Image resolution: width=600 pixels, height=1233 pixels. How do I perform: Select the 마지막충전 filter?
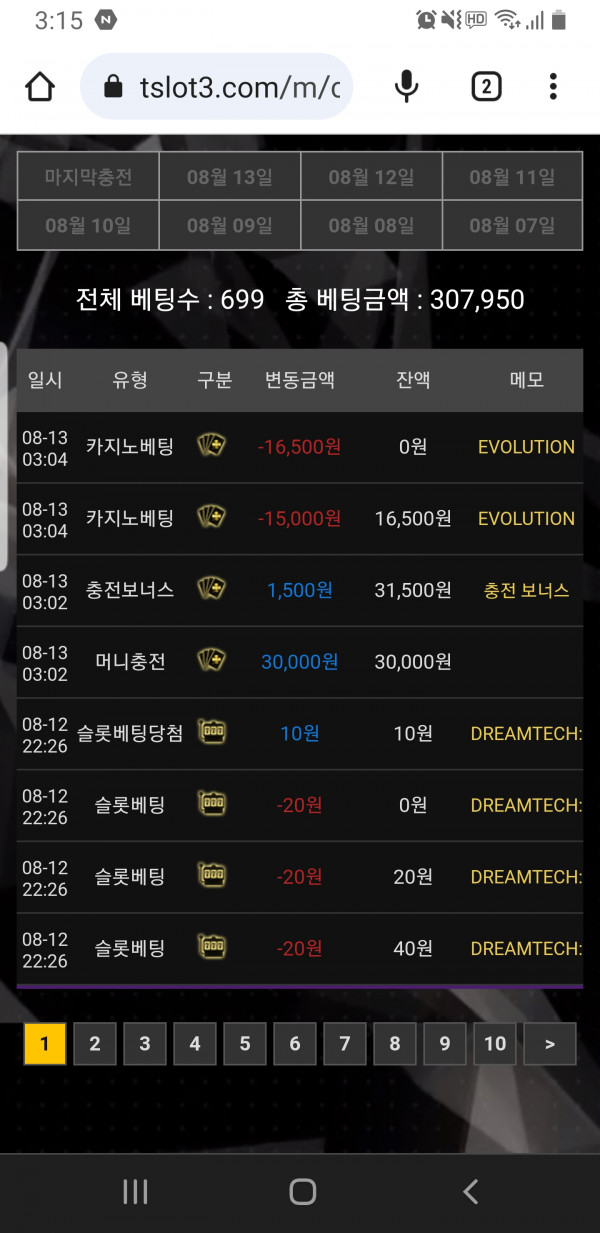coord(88,178)
